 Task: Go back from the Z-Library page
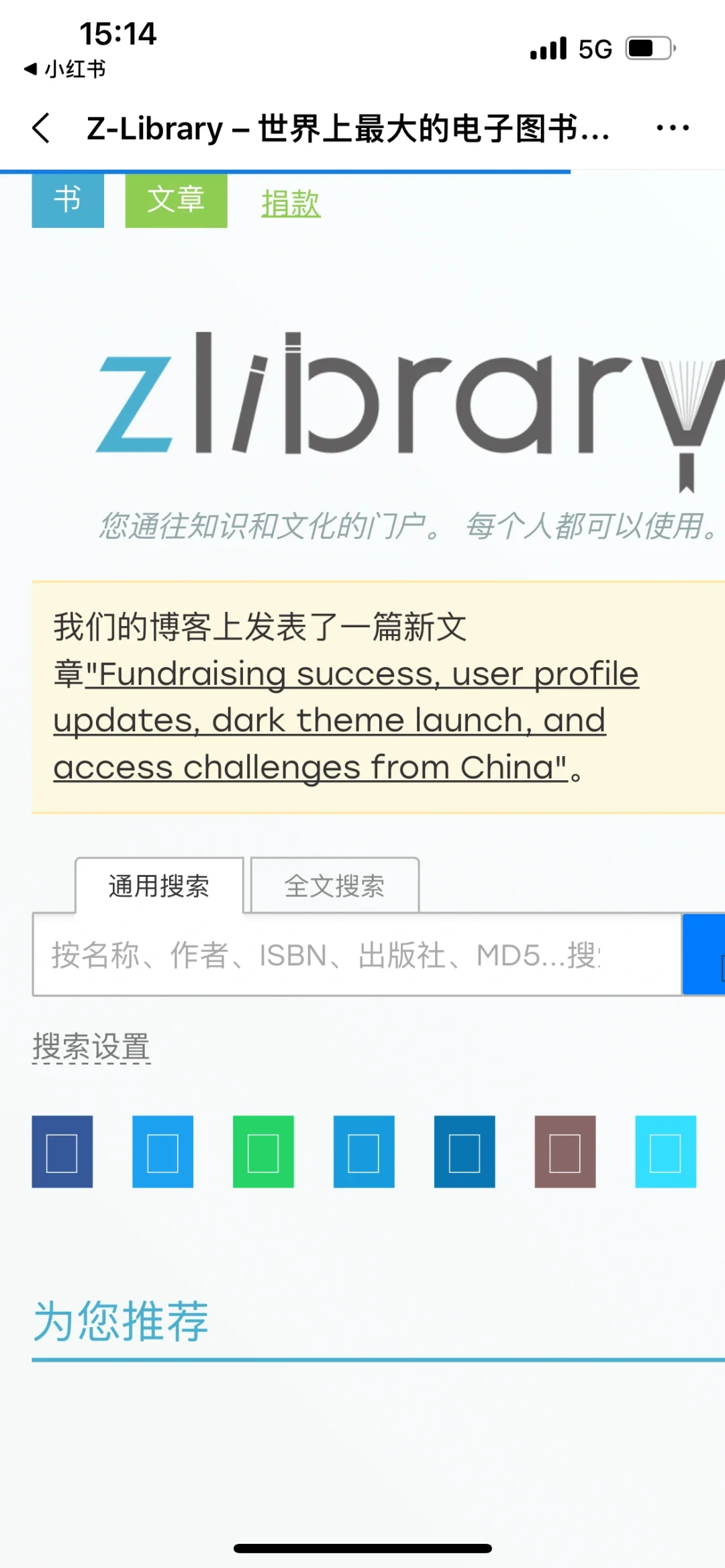[42, 127]
